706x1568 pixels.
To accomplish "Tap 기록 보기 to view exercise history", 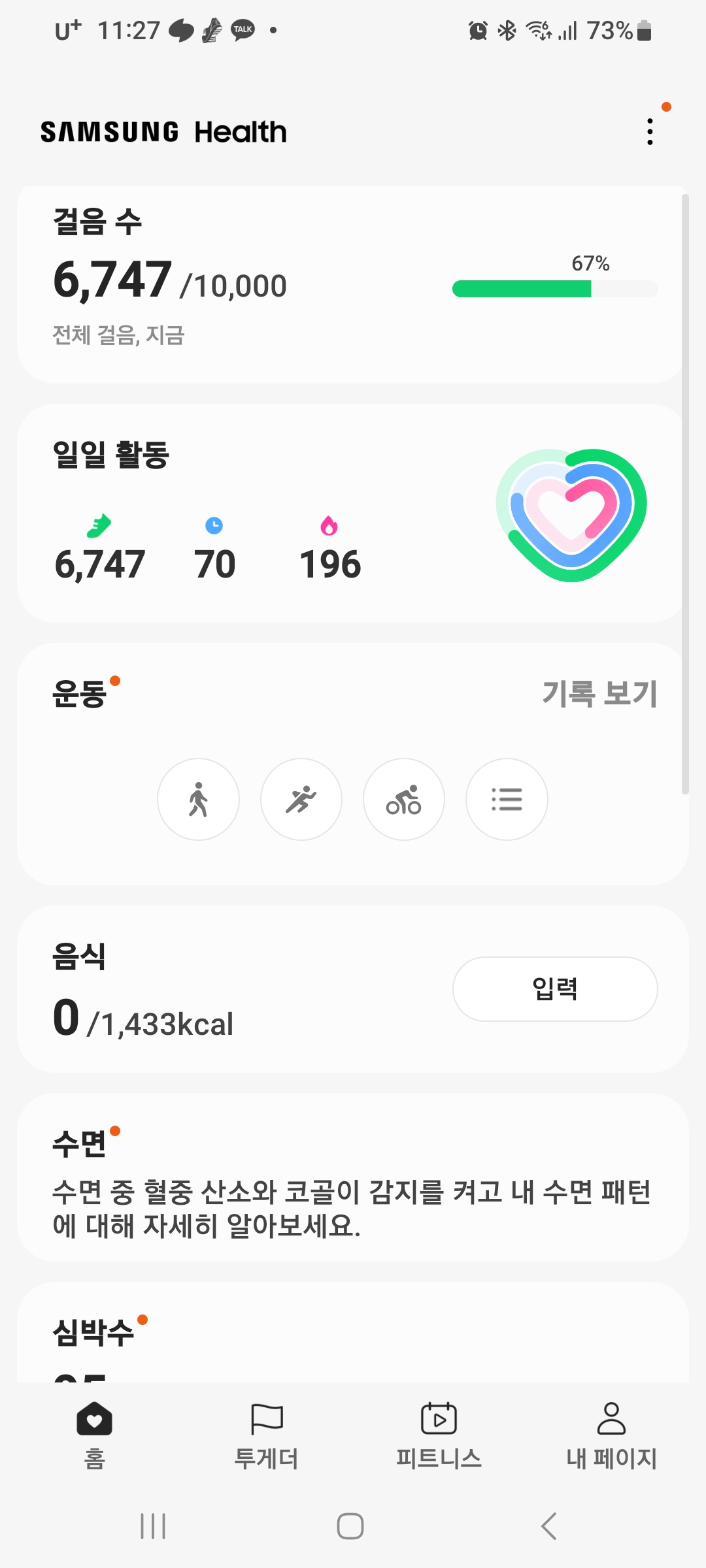I will (599, 693).
